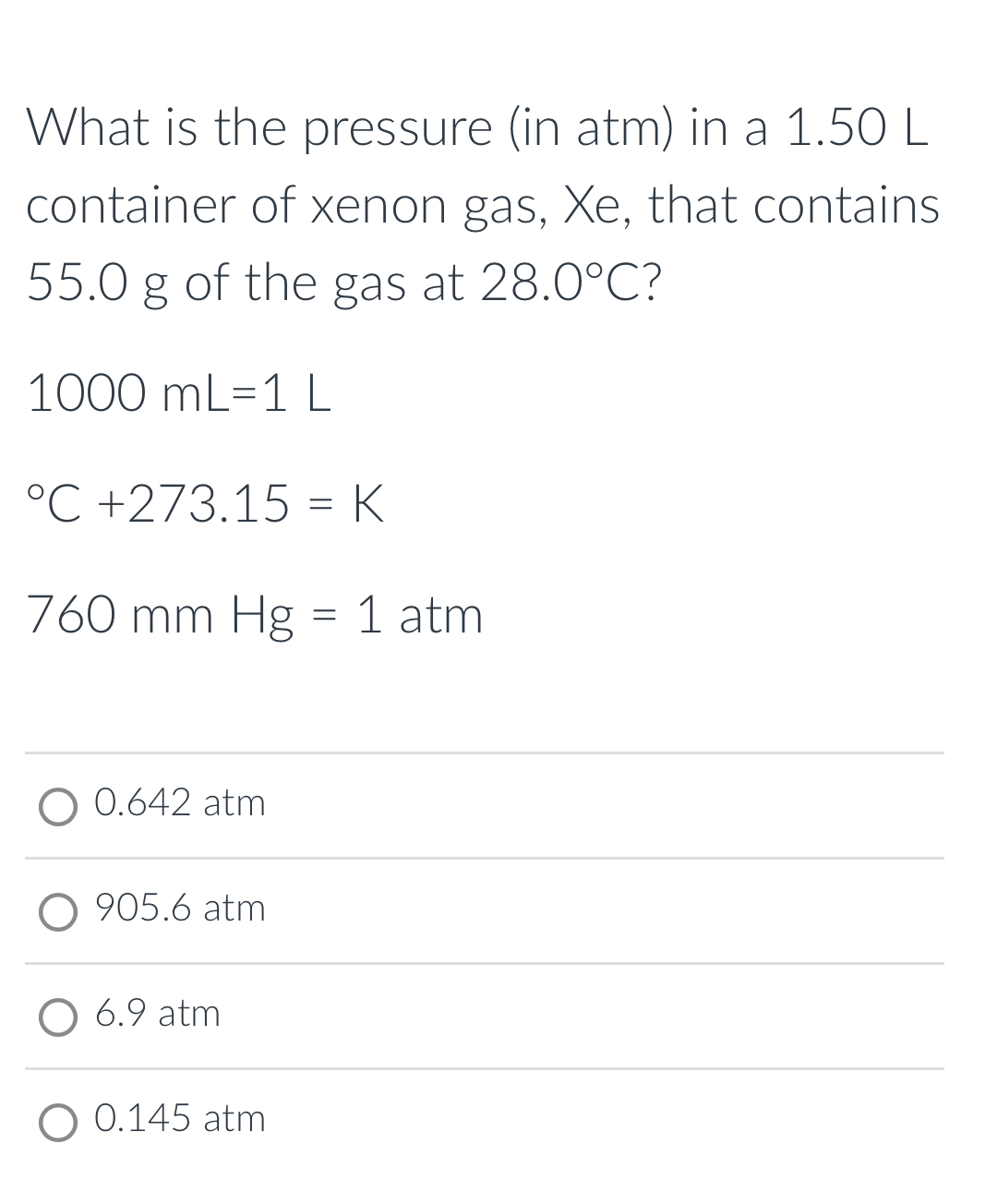The height and width of the screenshot is (1204, 997).
Task: Click the 1000 mL=1 L conversion line
Action: point(180,395)
